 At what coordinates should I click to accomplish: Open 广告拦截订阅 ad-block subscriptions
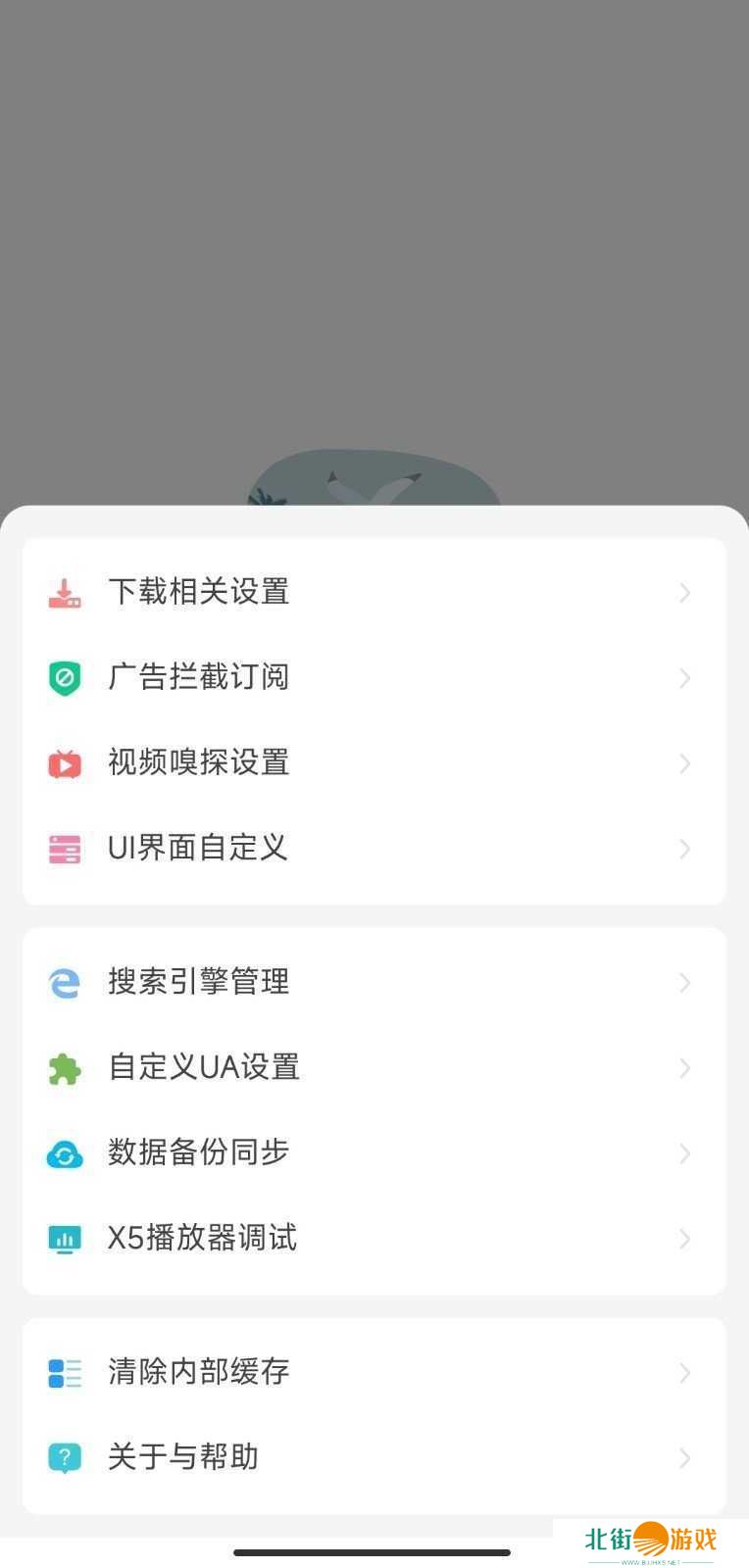(x=373, y=677)
